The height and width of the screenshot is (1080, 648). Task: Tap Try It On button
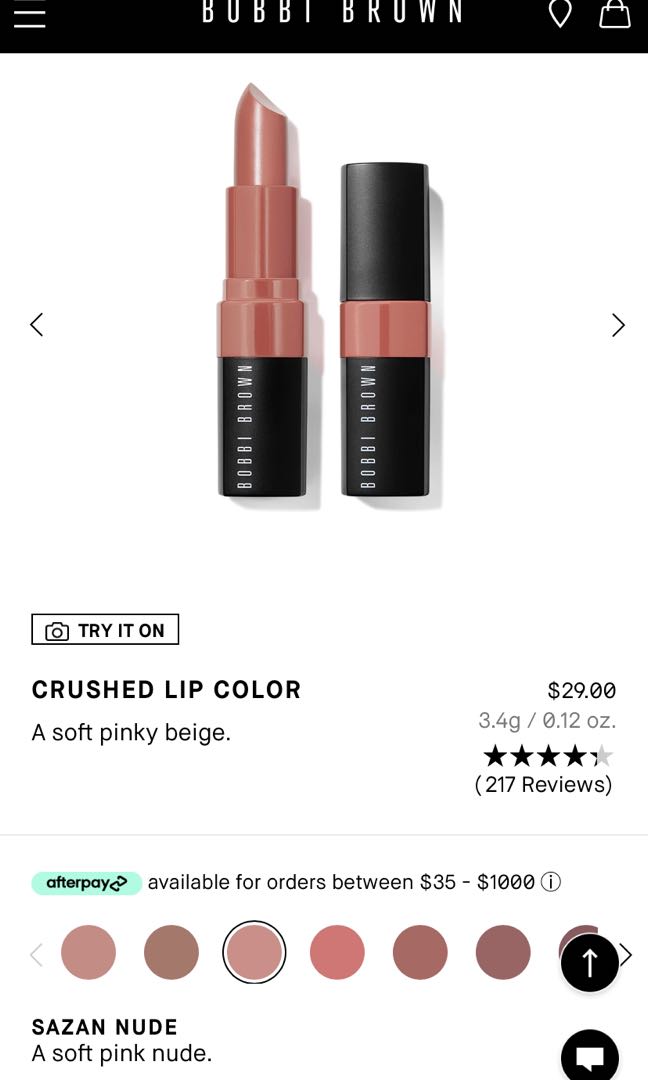(105, 630)
